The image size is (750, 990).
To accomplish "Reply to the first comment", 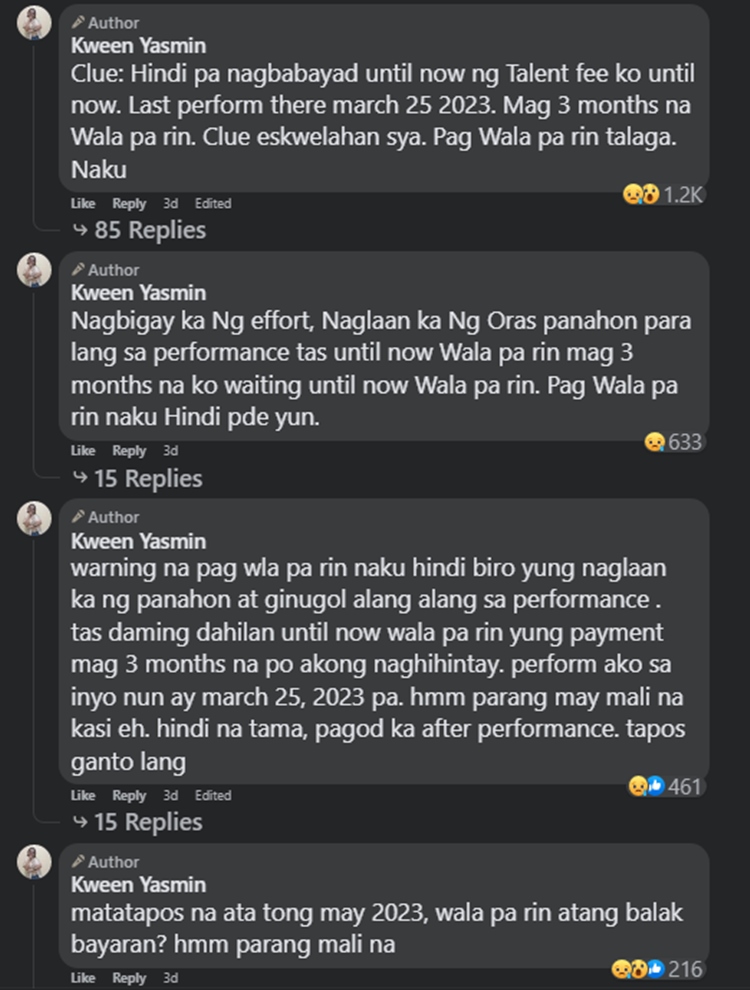I will [x=128, y=203].
